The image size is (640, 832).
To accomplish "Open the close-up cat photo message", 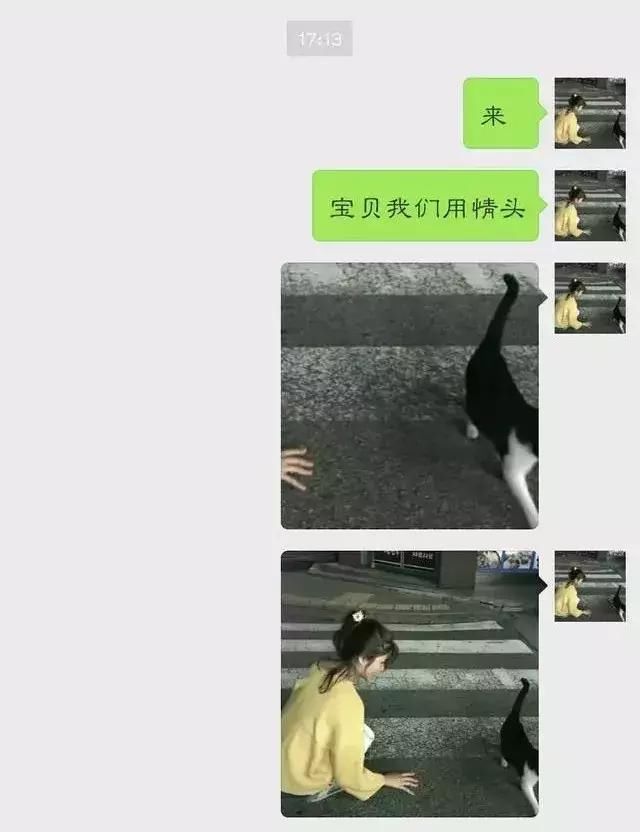I will pyautogui.click(x=409, y=395).
